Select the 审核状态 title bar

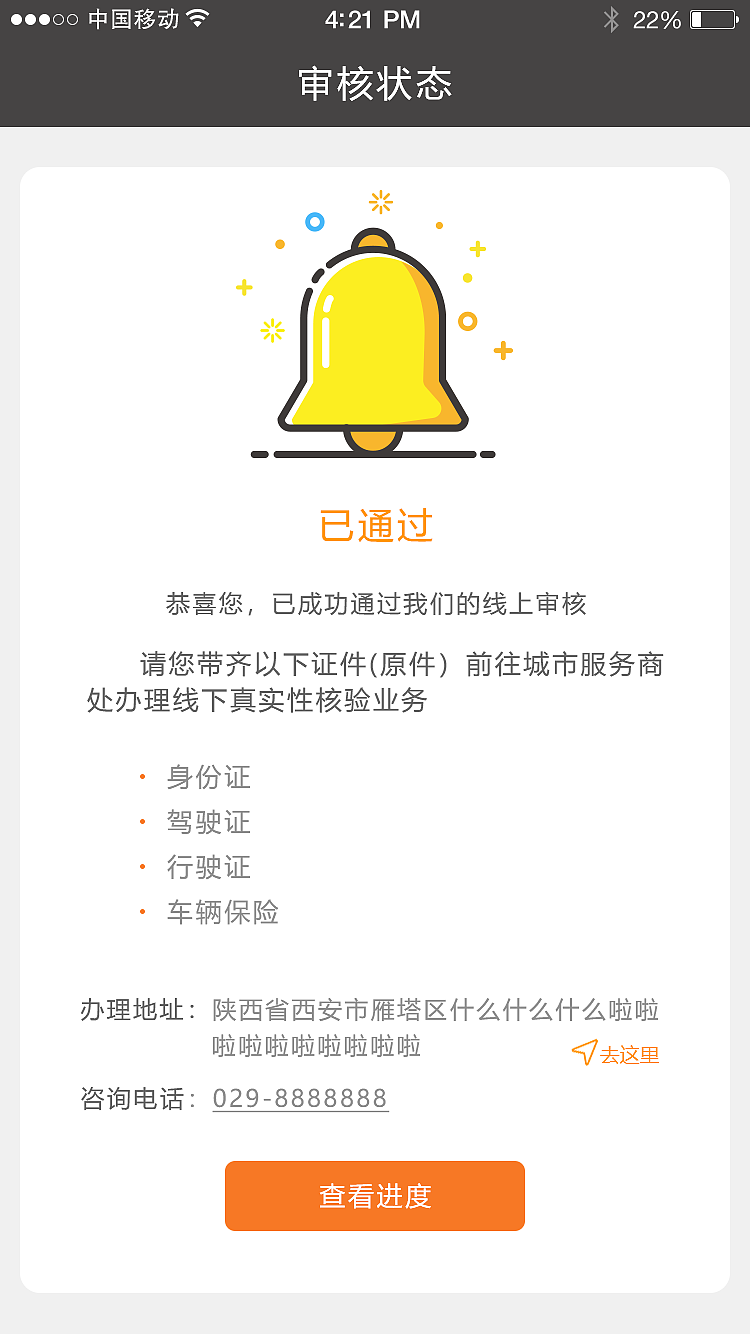(375, 85)
